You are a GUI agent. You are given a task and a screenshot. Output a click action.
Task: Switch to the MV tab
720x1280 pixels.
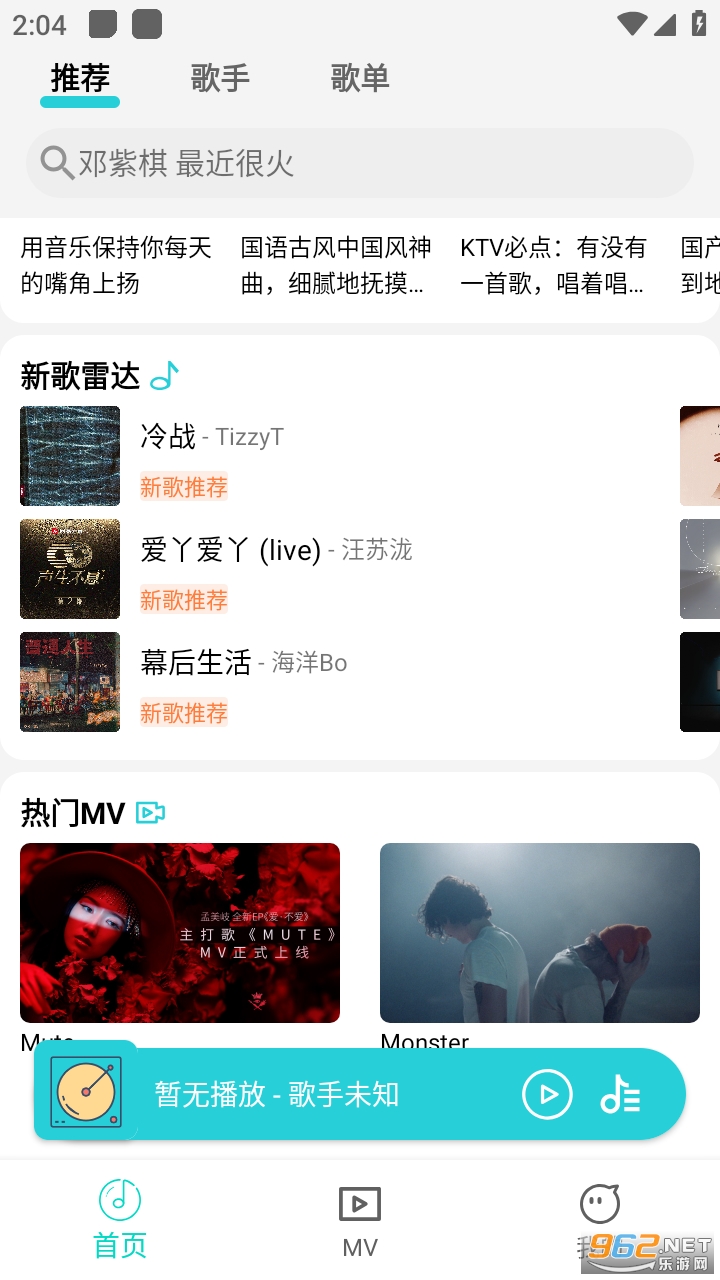click(x=360, y=1218)
